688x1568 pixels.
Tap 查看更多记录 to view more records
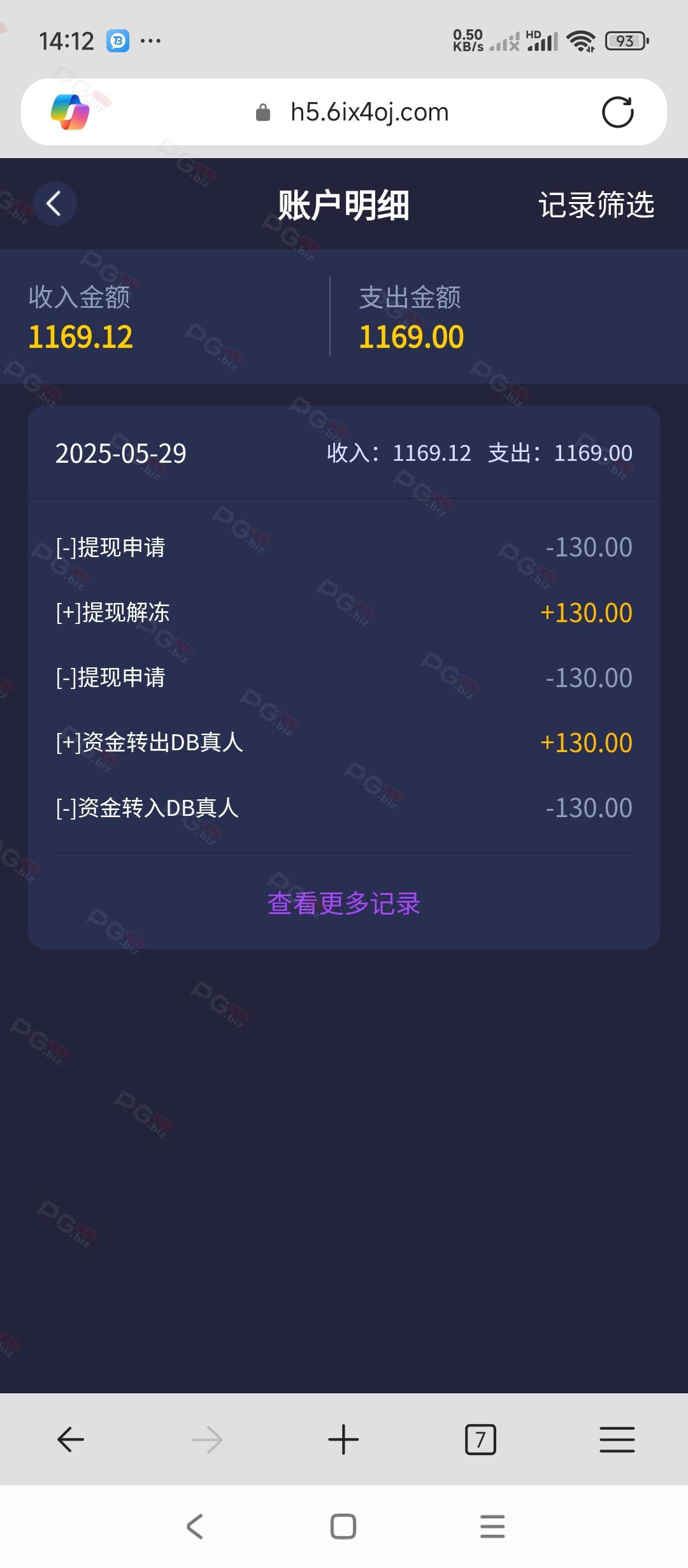344,903
